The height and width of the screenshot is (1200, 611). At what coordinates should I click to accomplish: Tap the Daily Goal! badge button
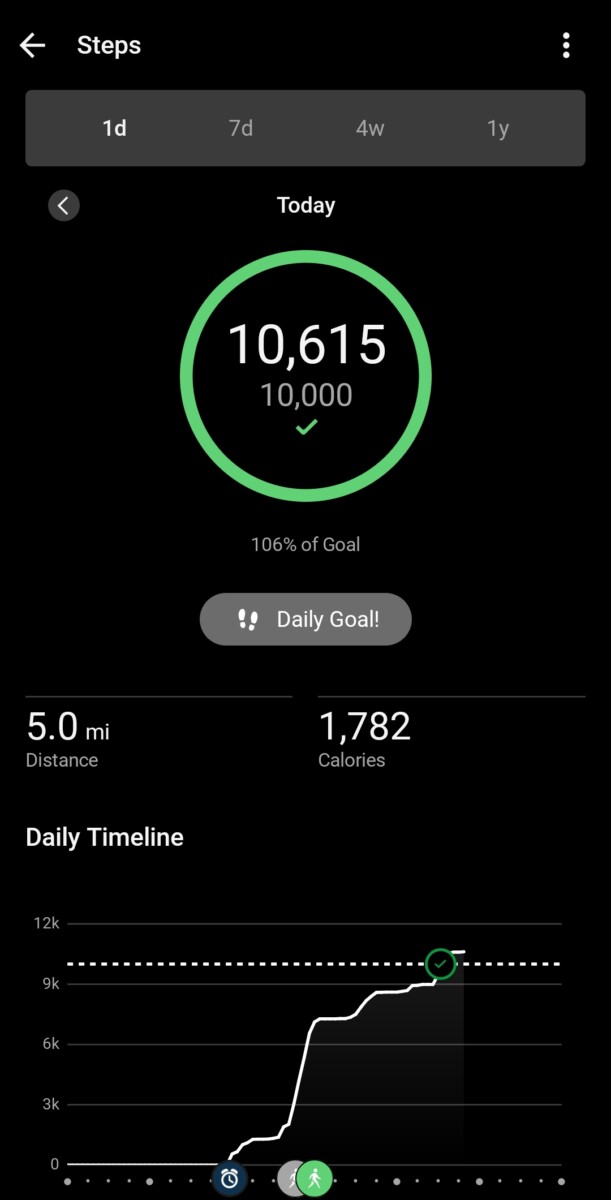click(x=306, y=620)
